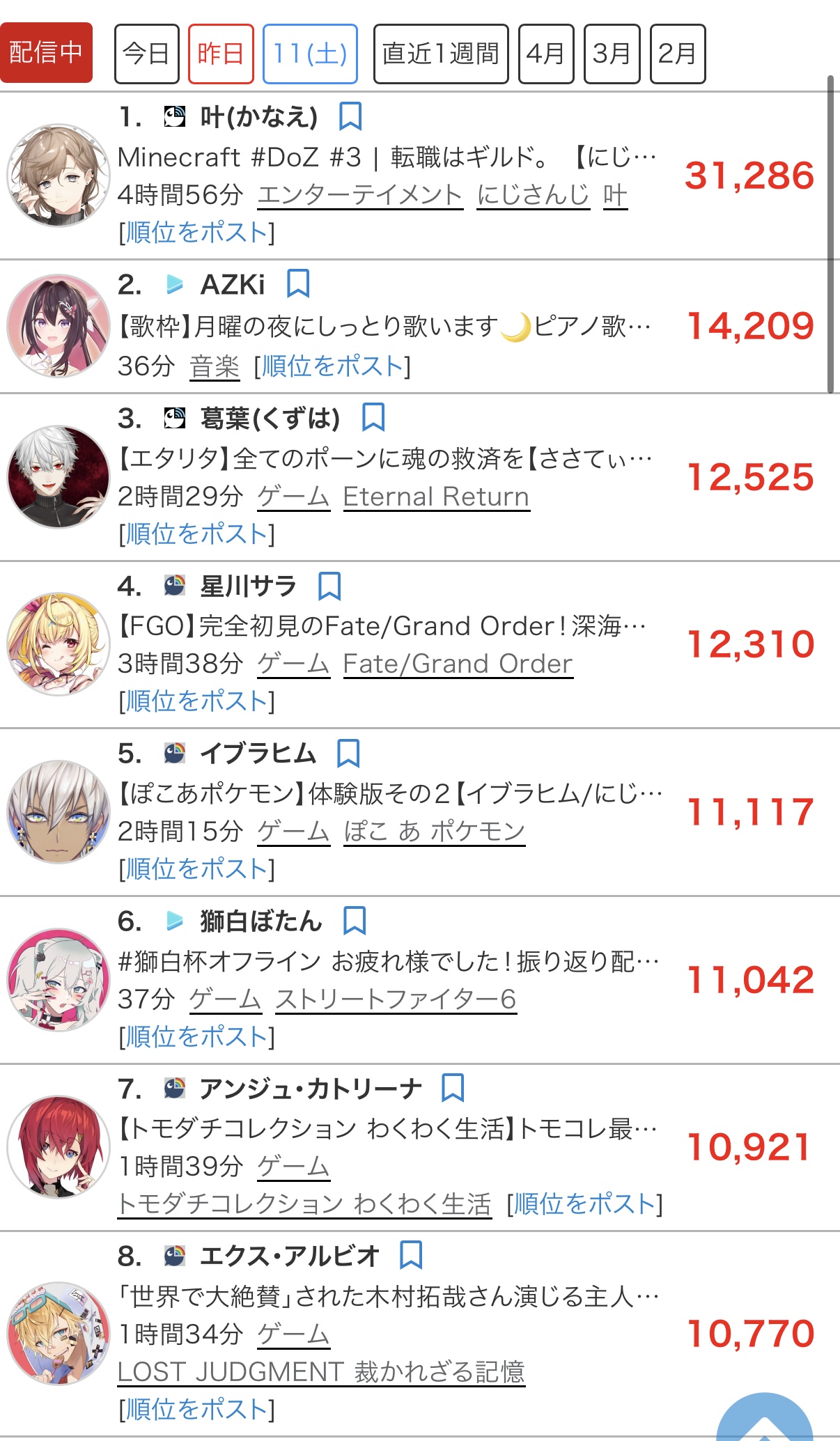The height and width of the screenshot is (1441, 840).
Task: Open the ストリートファイター6 link
Action: pos(396,999)
